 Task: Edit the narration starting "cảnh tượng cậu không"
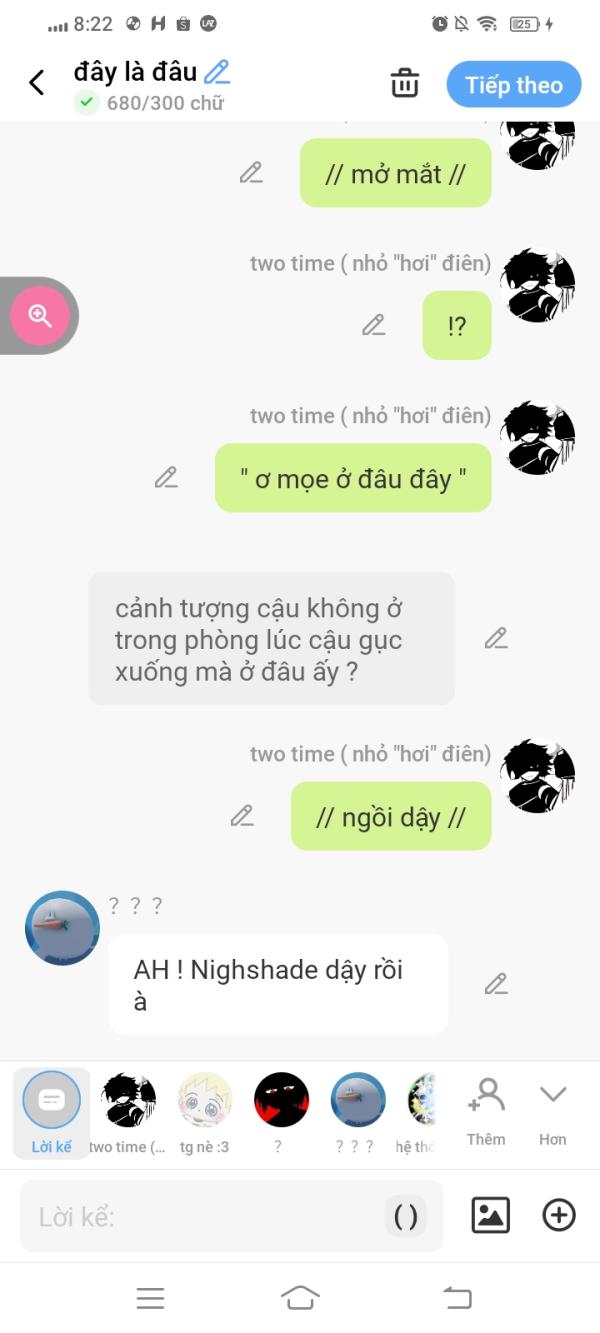(496, 638)
